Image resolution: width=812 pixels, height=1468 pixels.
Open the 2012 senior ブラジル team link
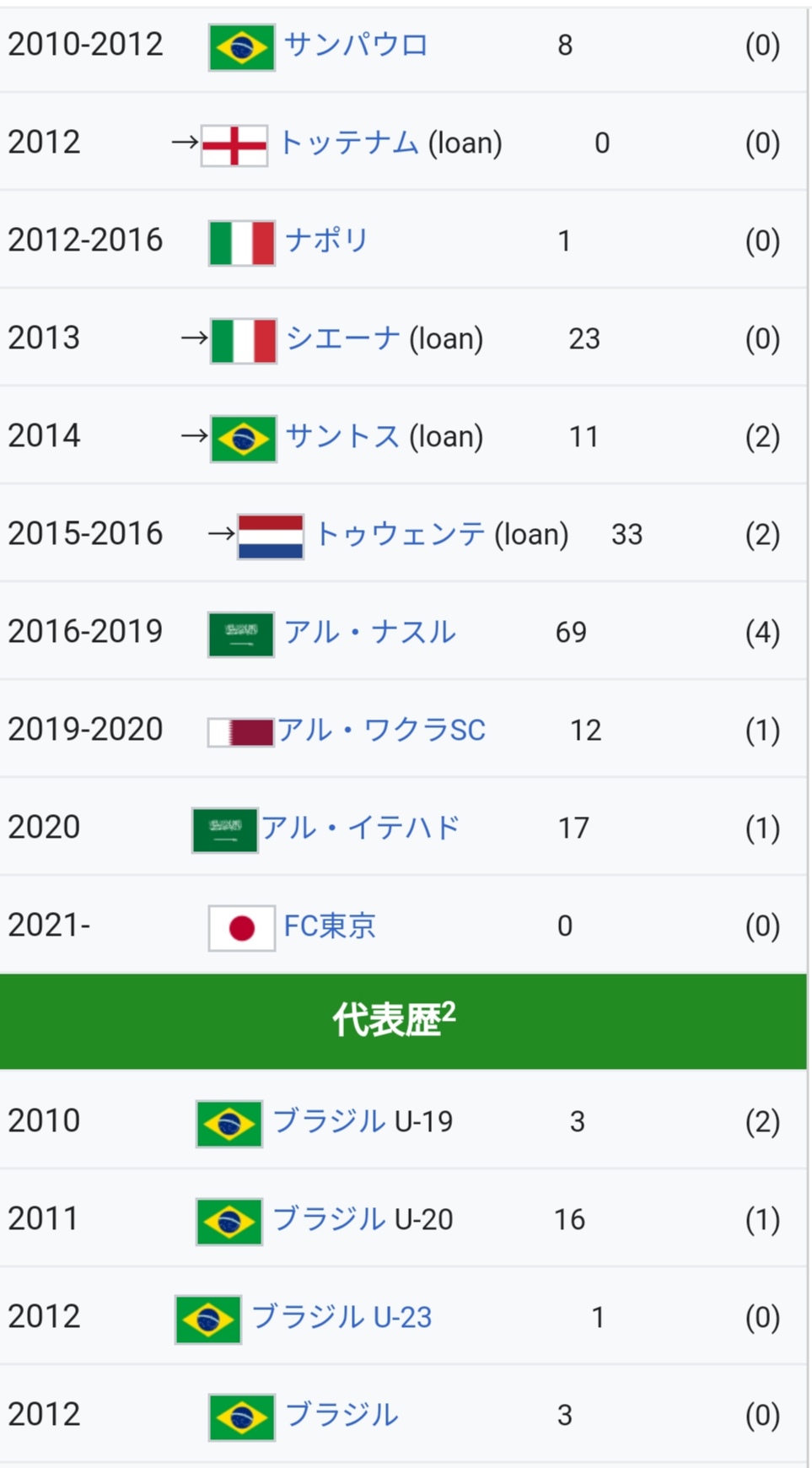341,1415
